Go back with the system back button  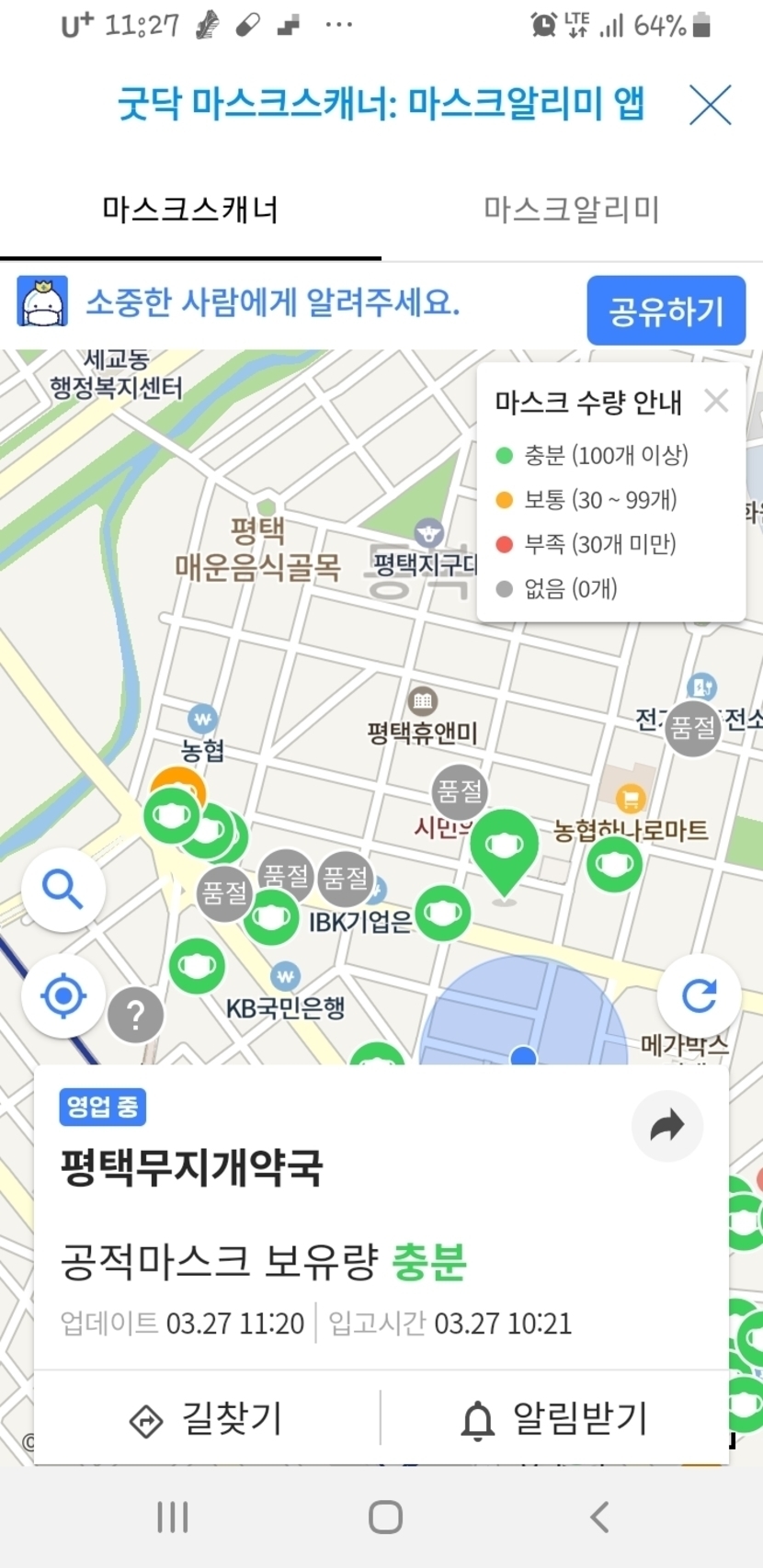[x=599, y=1517]
